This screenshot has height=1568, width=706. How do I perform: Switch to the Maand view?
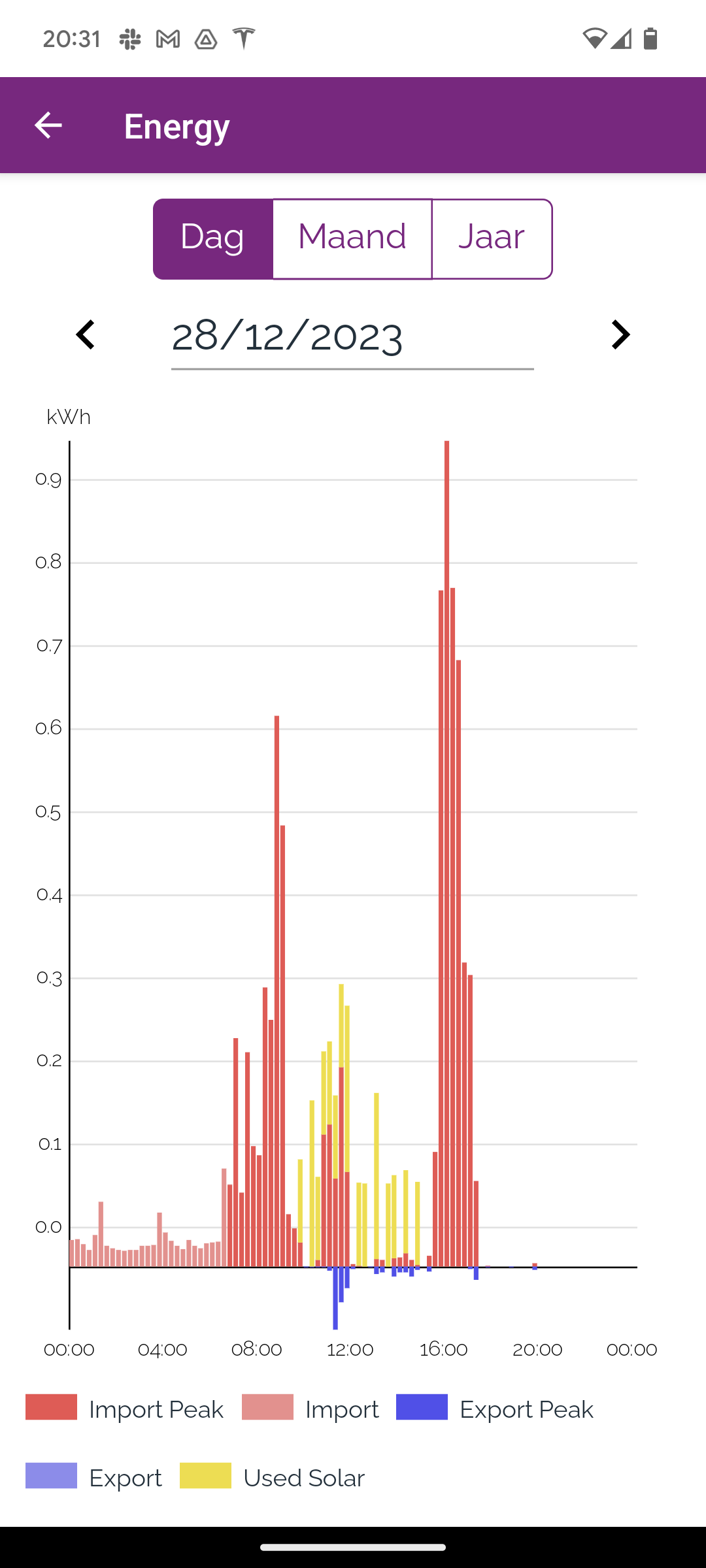[352, 238]
